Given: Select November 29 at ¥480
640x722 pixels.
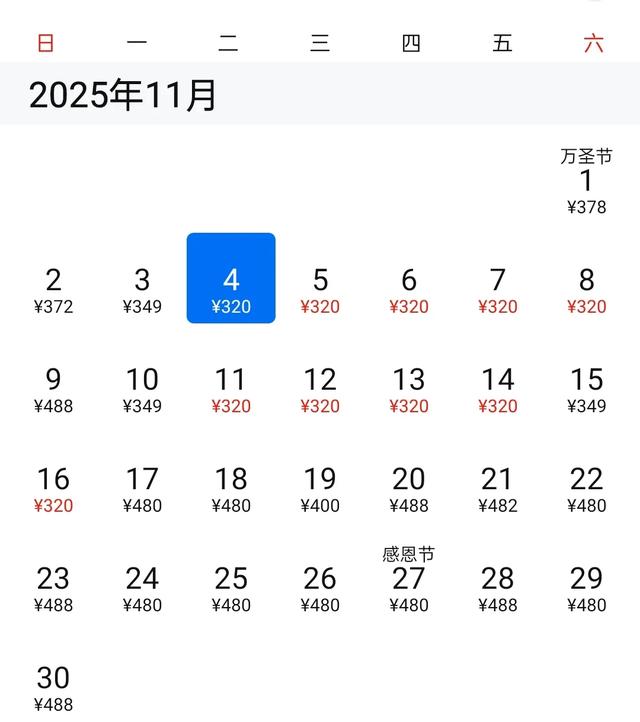Looking at the screenshot, I should [x=586, y=588].
